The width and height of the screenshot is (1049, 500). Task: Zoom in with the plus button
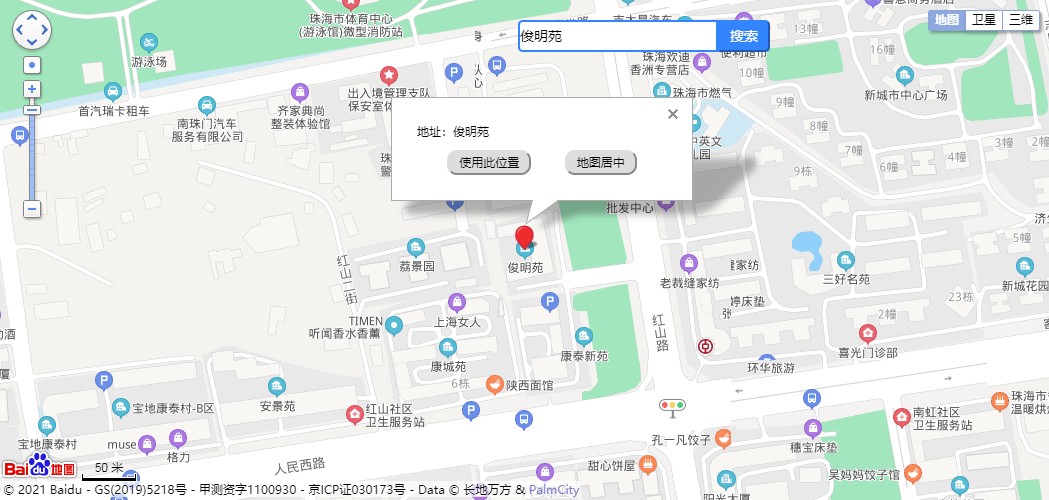point(32,89)
